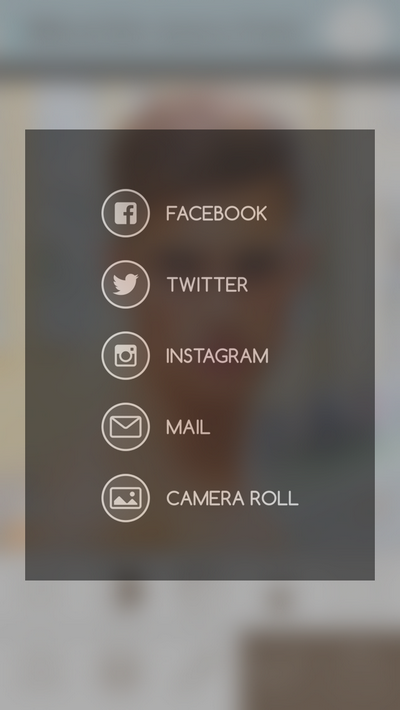Viewport: 400px width, 710px height.
Task: Send the photo via Mail
Action: (x=156, y=427)
